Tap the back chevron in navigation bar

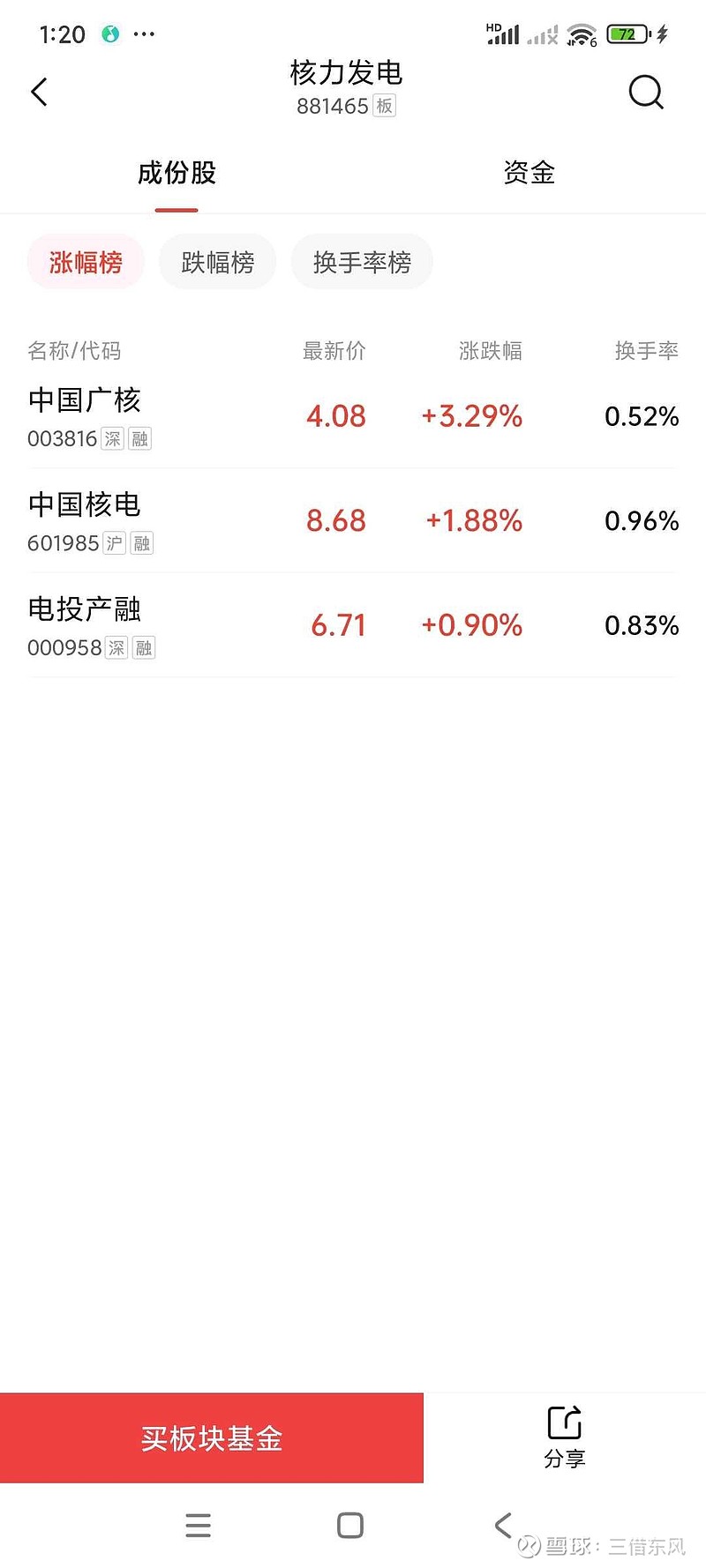[503, 1525]
